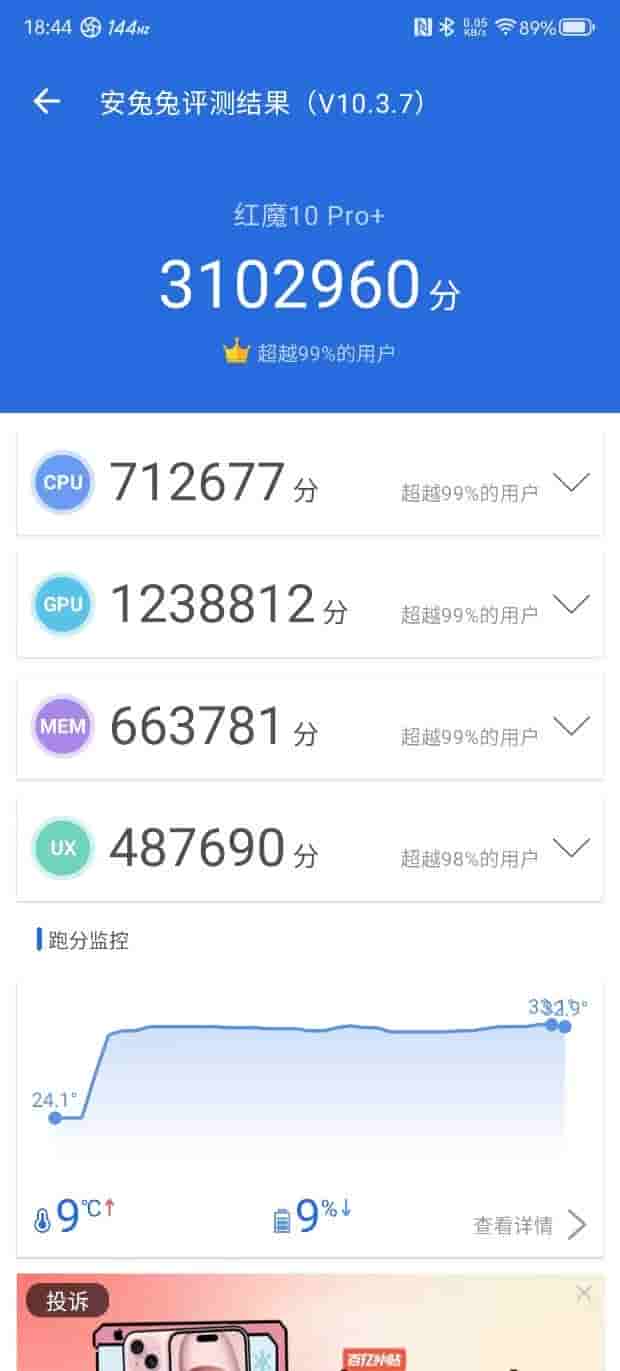Tap the 投诉 label on the ad
This screenshot has width=620, height=1371.
pos(68,1300)
